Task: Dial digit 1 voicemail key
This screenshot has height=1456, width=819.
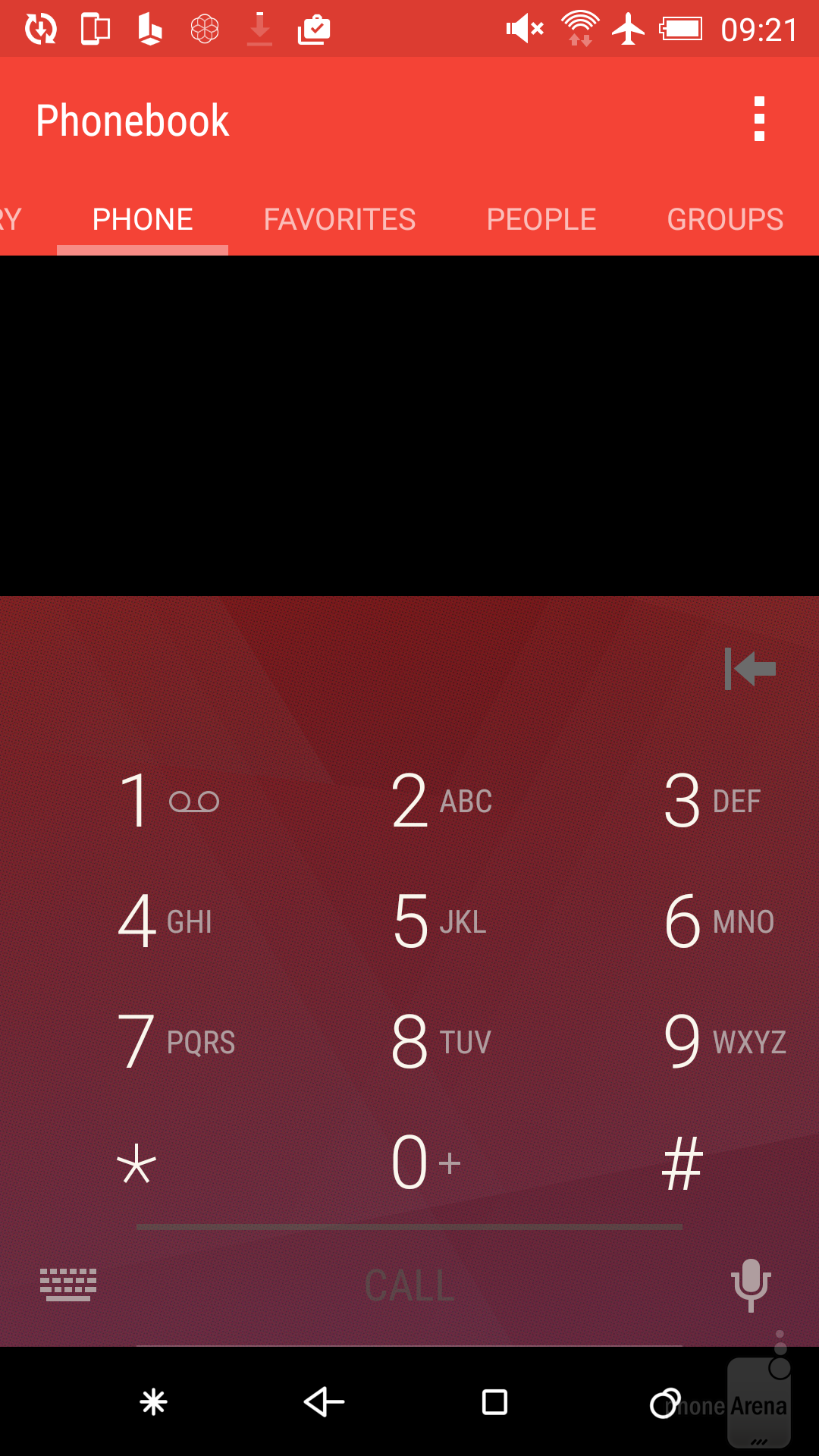Action: point(168,801)
